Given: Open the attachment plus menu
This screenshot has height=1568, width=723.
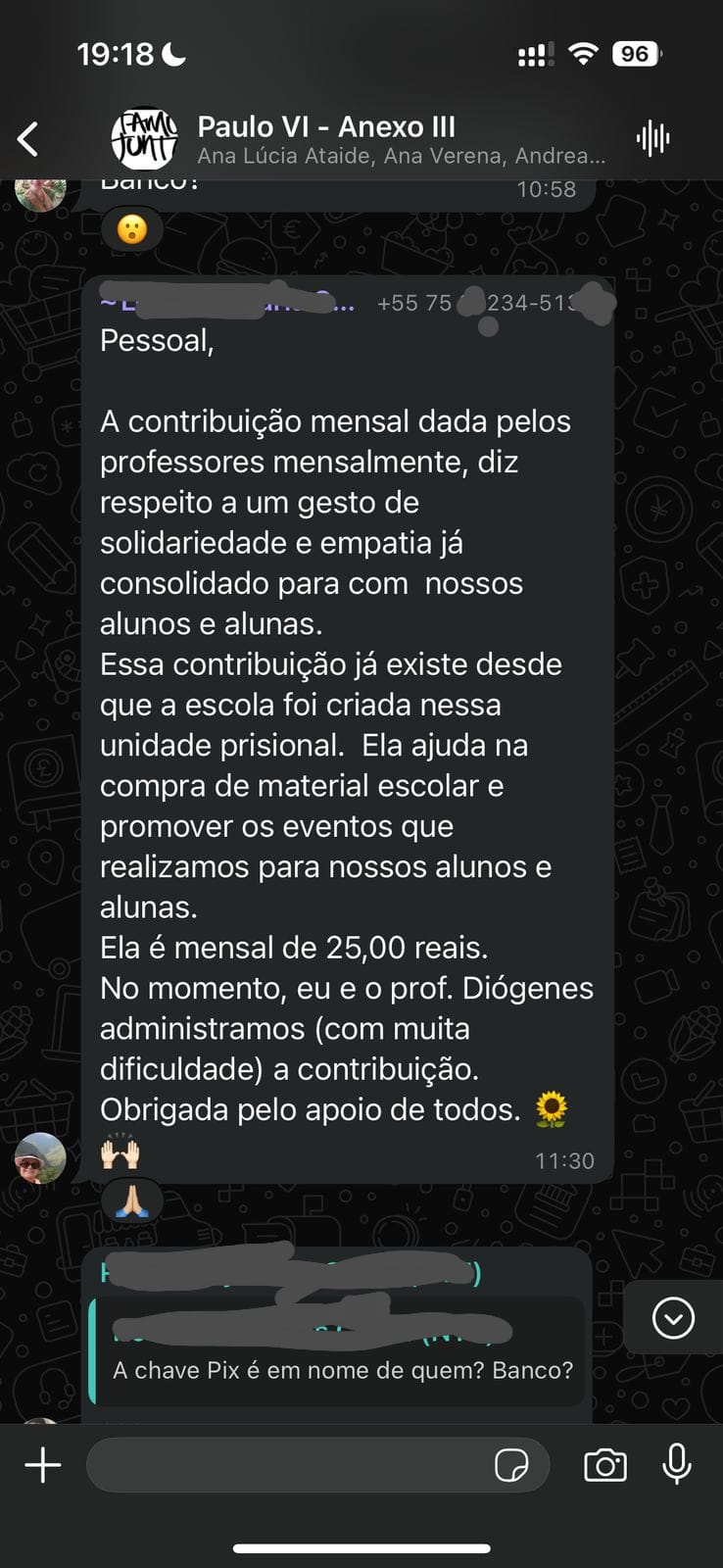Looking at the screenshot, I should coord(42,1466).
